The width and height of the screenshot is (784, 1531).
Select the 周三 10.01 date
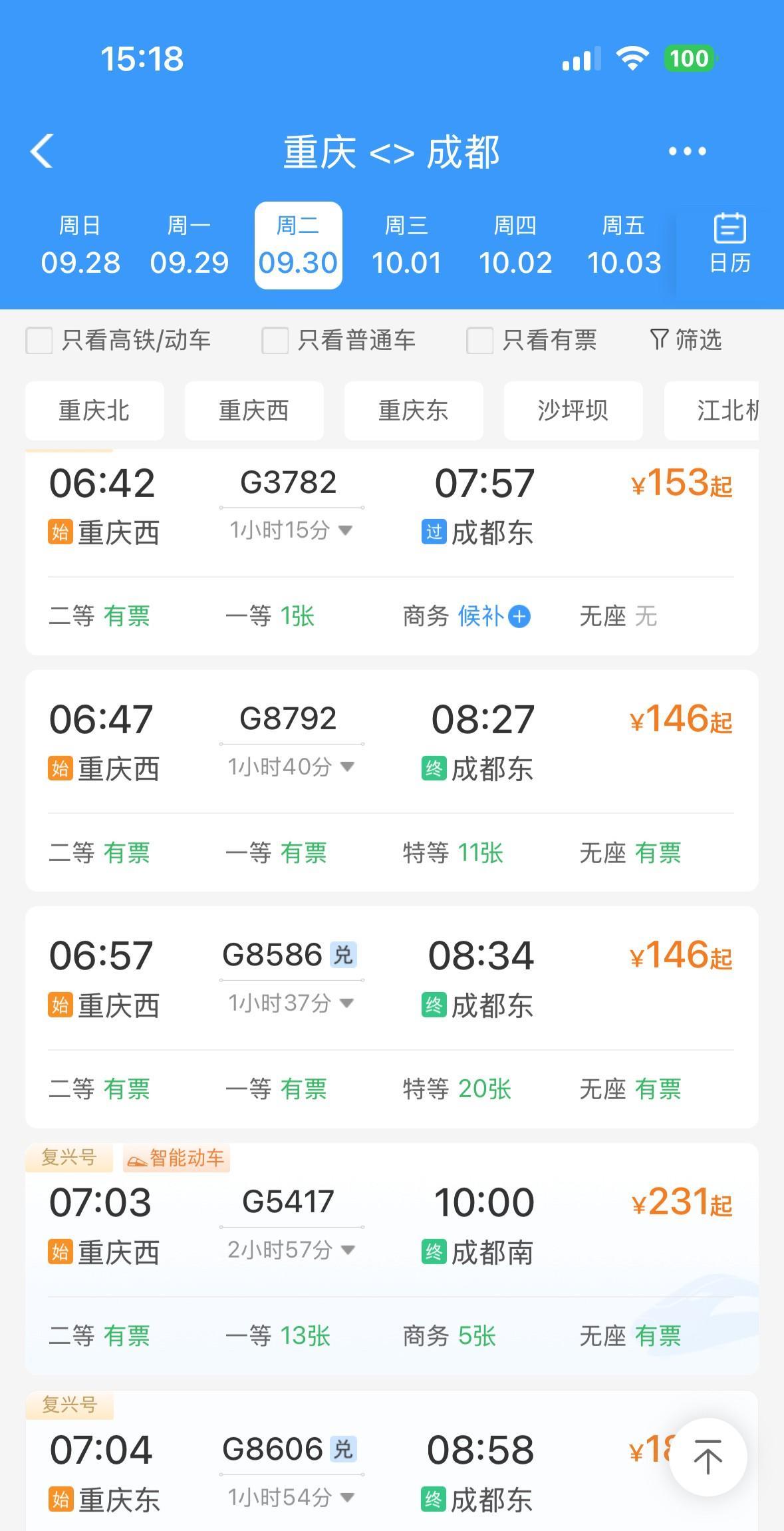[x=406, y=246]
